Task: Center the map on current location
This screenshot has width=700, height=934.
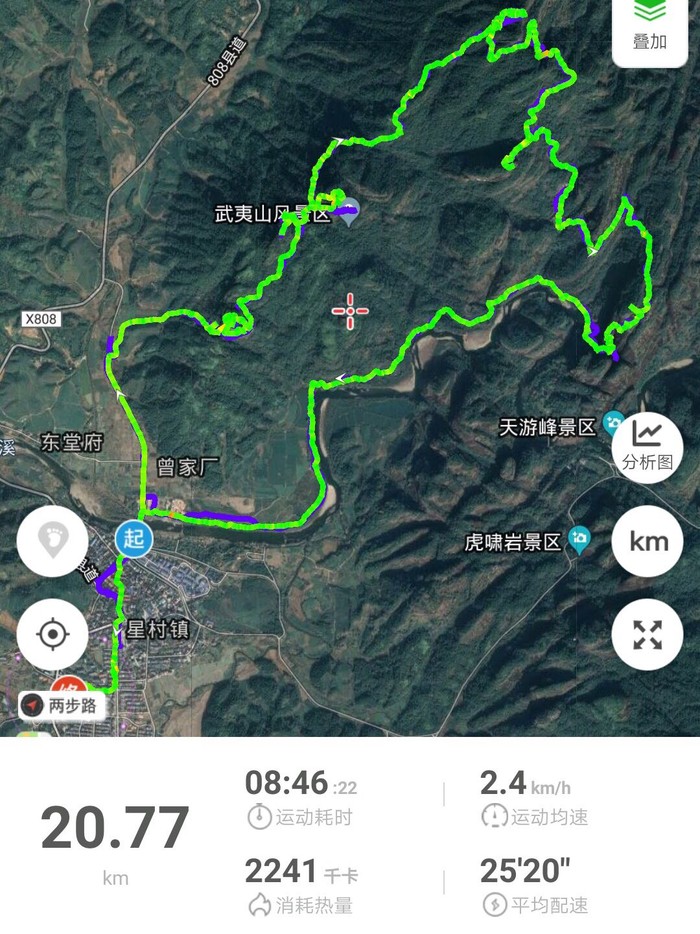Action: [53, 634]
